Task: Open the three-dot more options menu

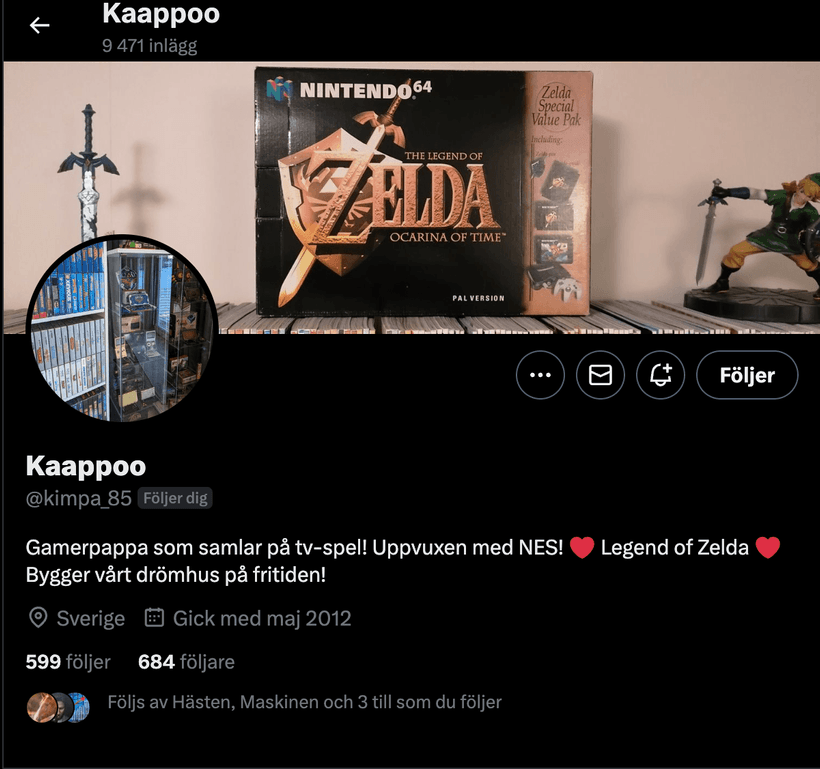Action: [540, 375]
